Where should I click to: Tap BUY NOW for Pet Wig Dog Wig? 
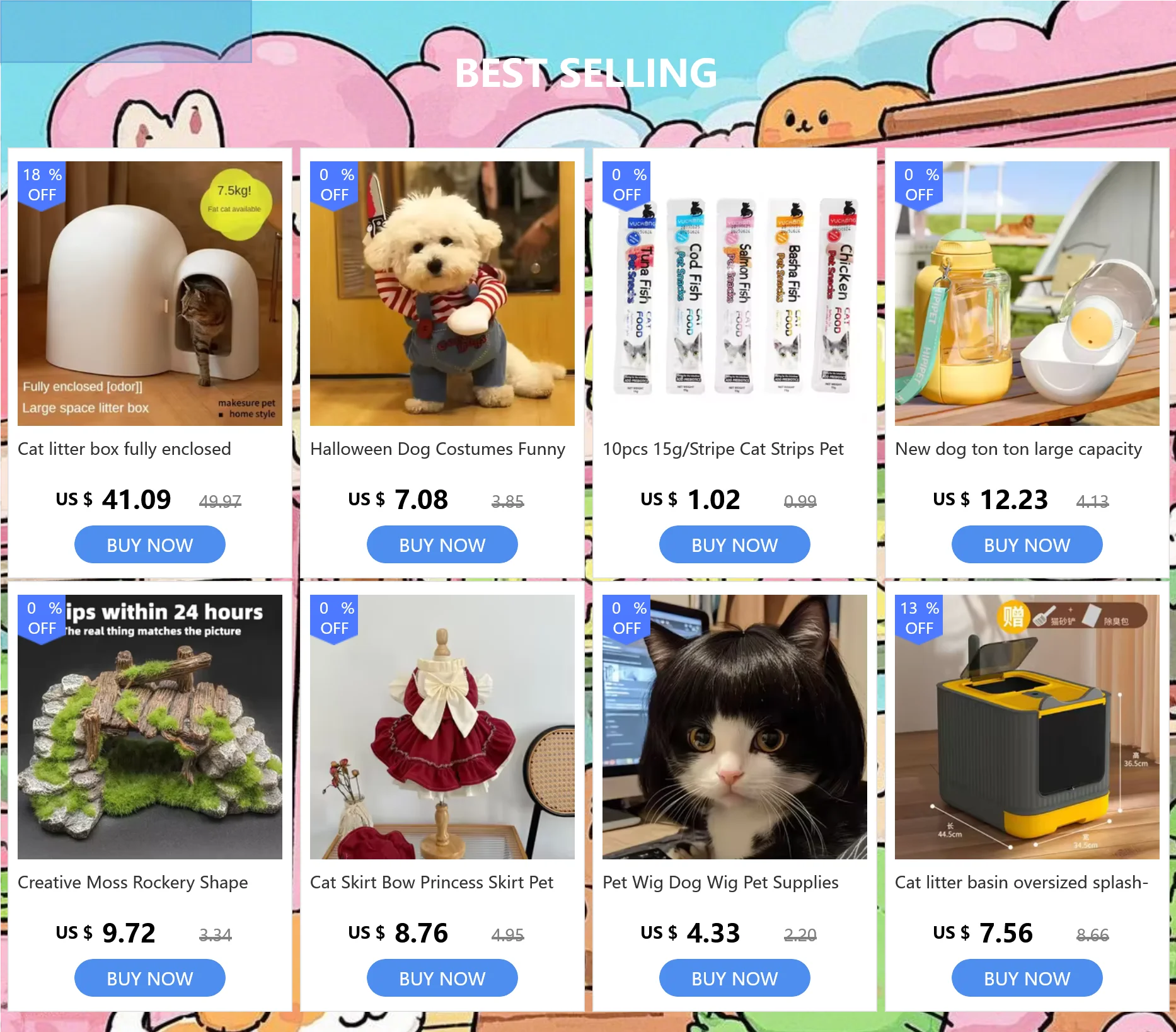tap(734, 978)
